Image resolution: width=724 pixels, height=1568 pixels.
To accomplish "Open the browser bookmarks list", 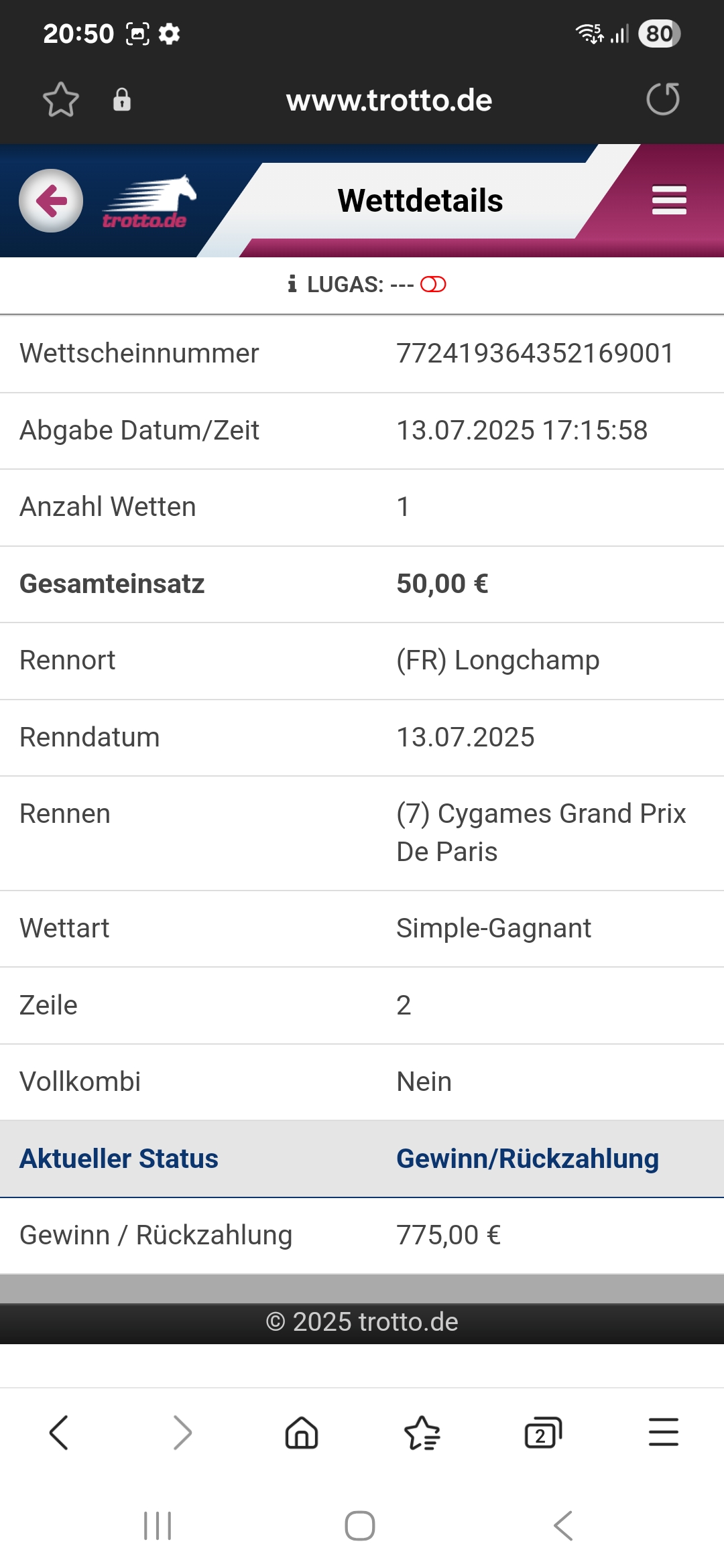I will 422,1433.
